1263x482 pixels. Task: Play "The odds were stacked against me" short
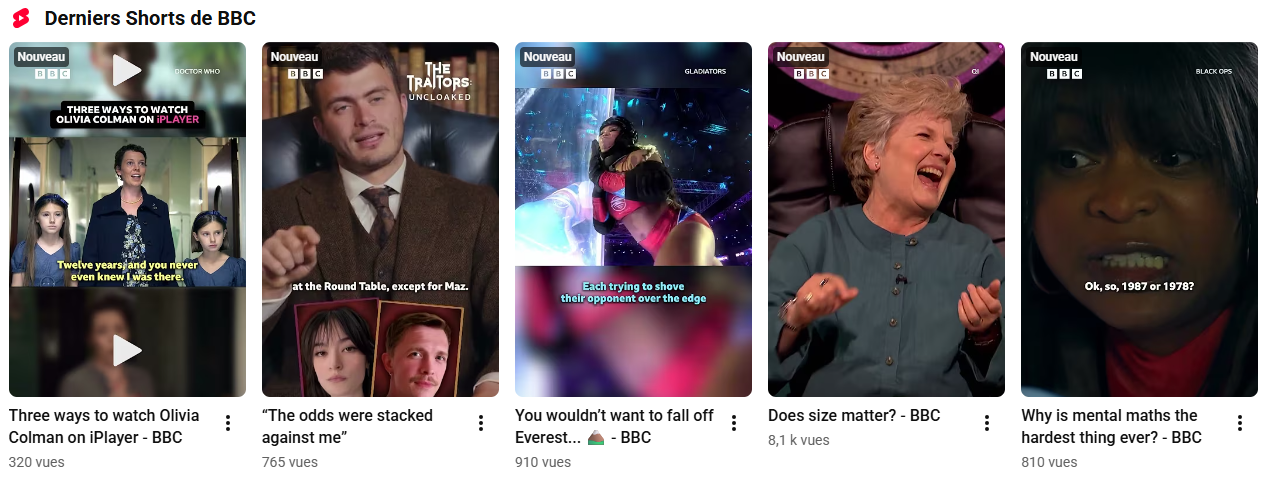pyautogui.click(x=380, y=220)
